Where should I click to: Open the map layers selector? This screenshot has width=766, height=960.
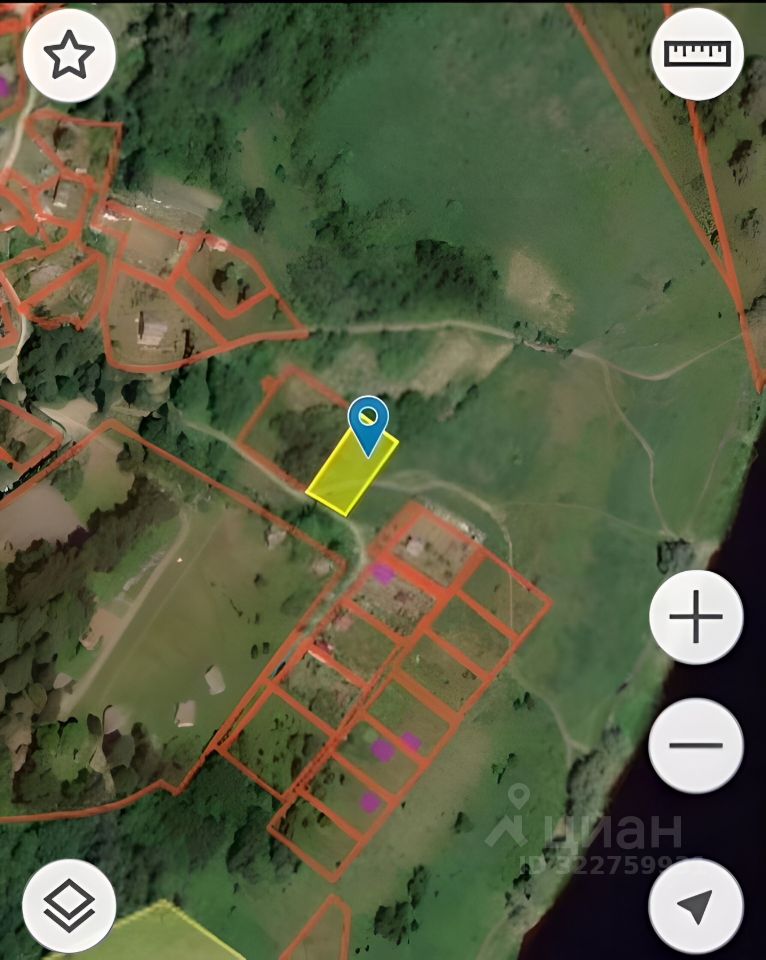(69, 905)
